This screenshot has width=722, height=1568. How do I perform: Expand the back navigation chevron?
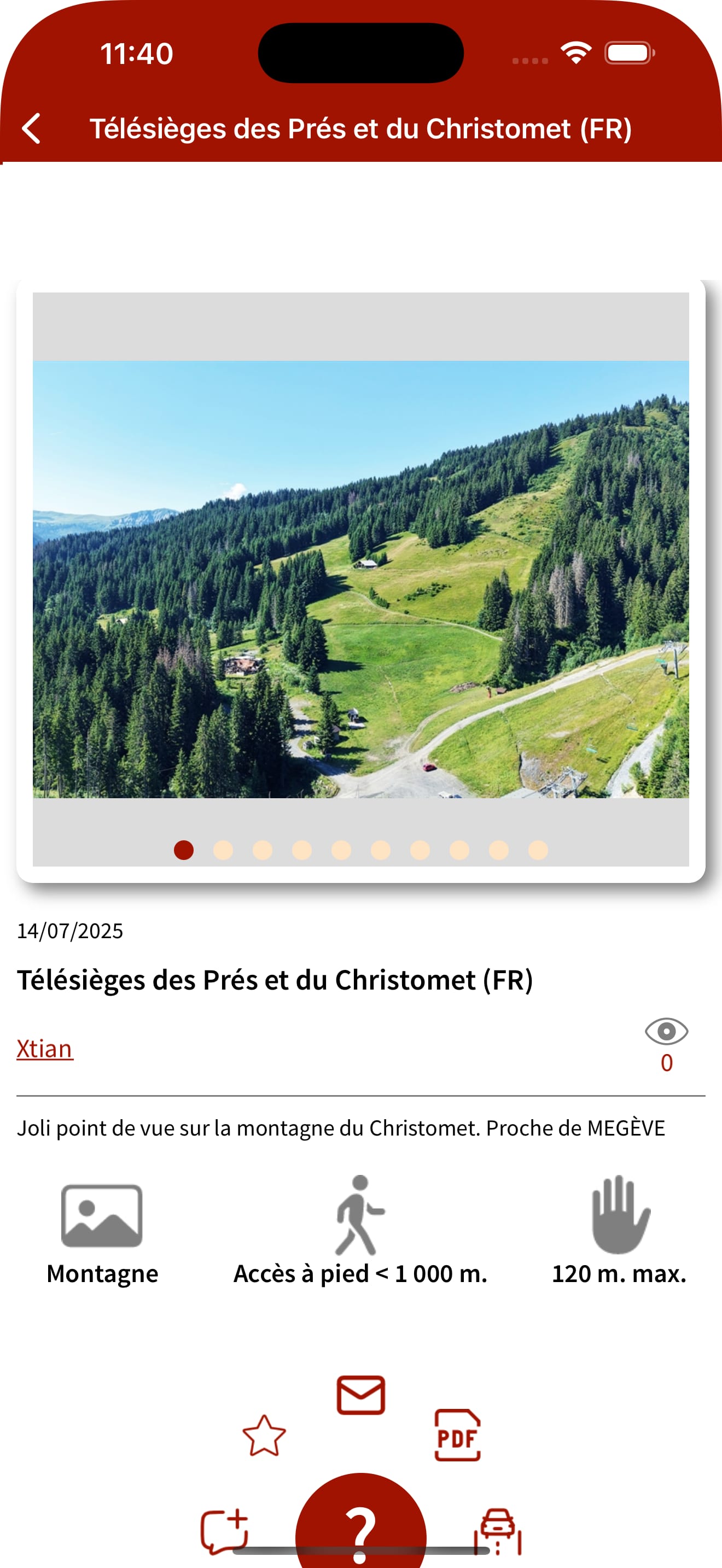pyautogui.click(x=33, y=128)
